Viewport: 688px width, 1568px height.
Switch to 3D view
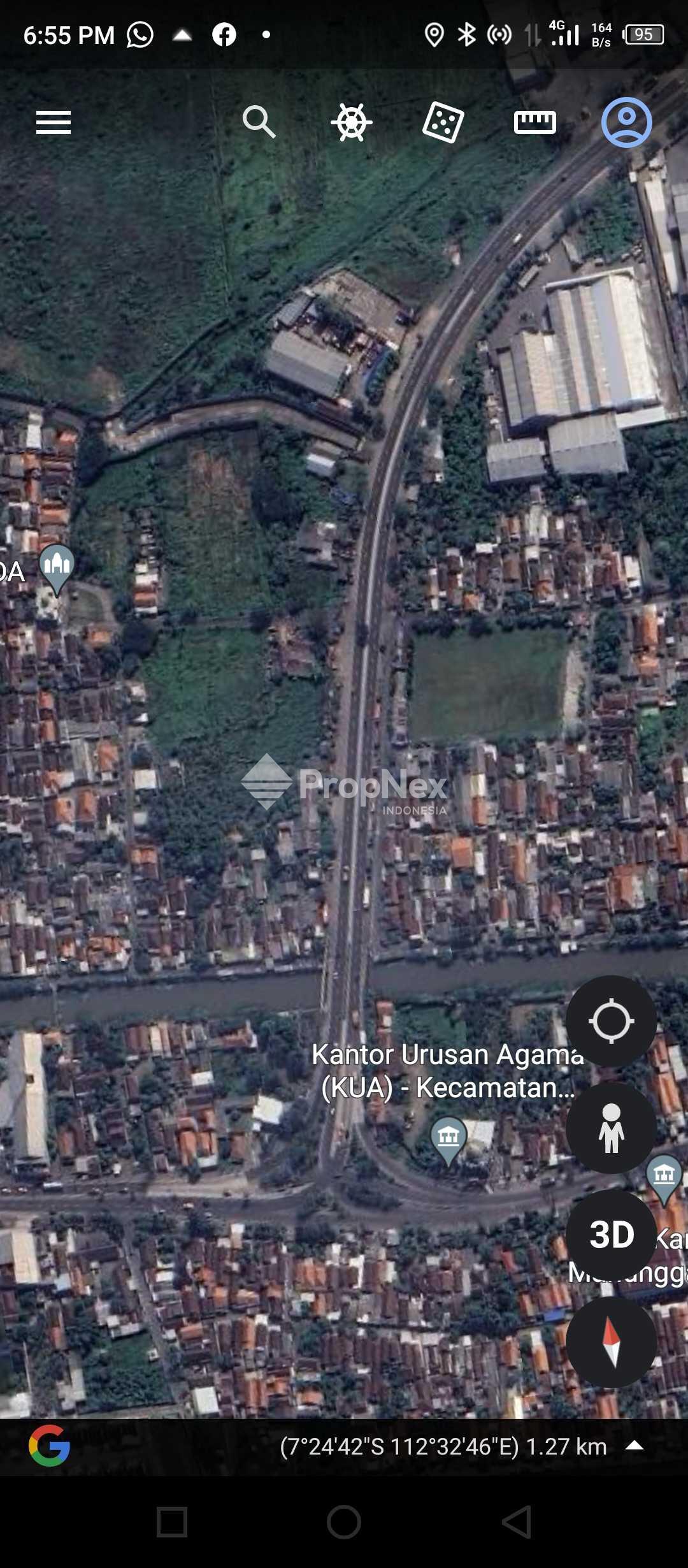[611, 1235]
